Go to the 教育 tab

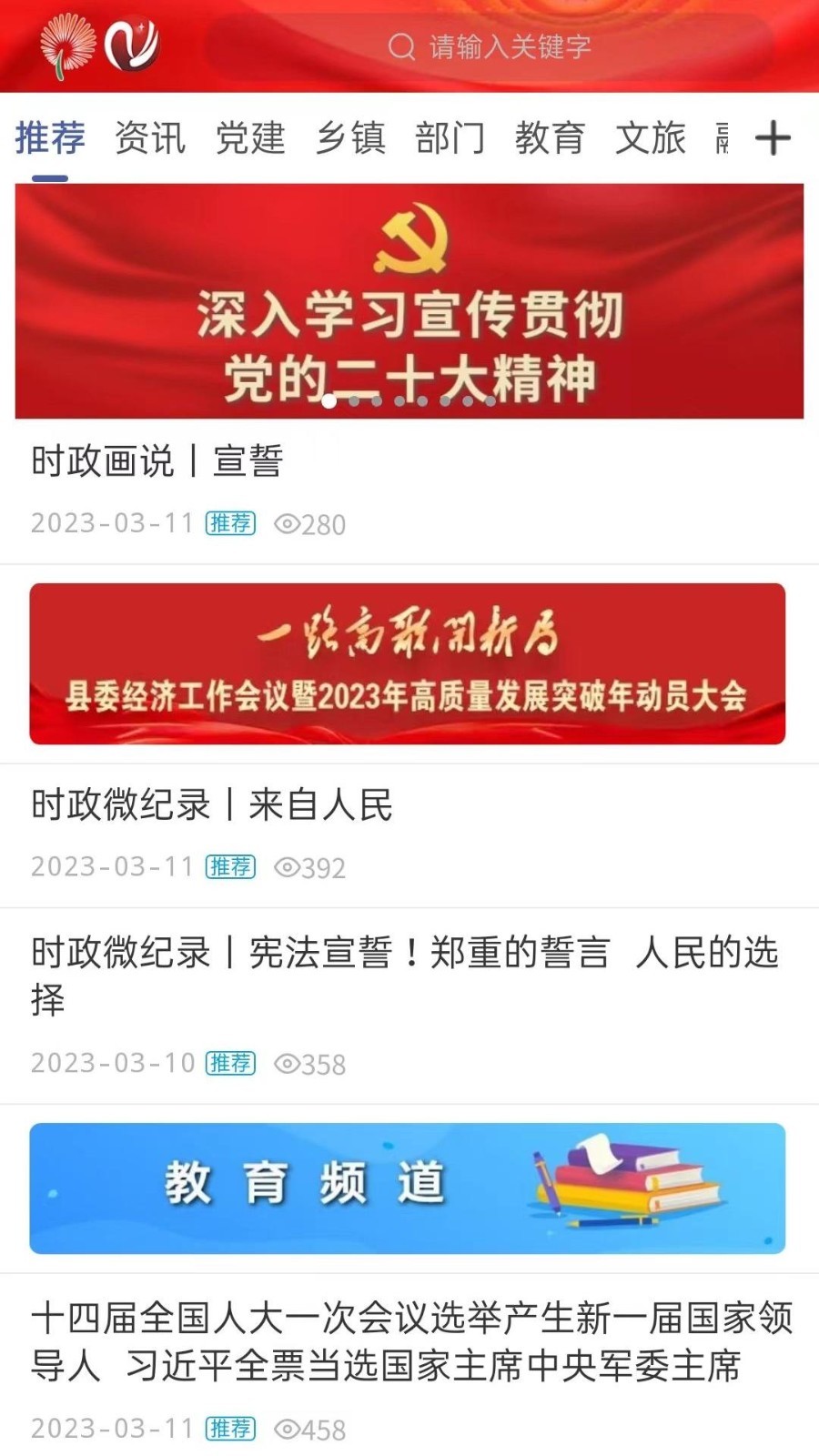[550, 138]
